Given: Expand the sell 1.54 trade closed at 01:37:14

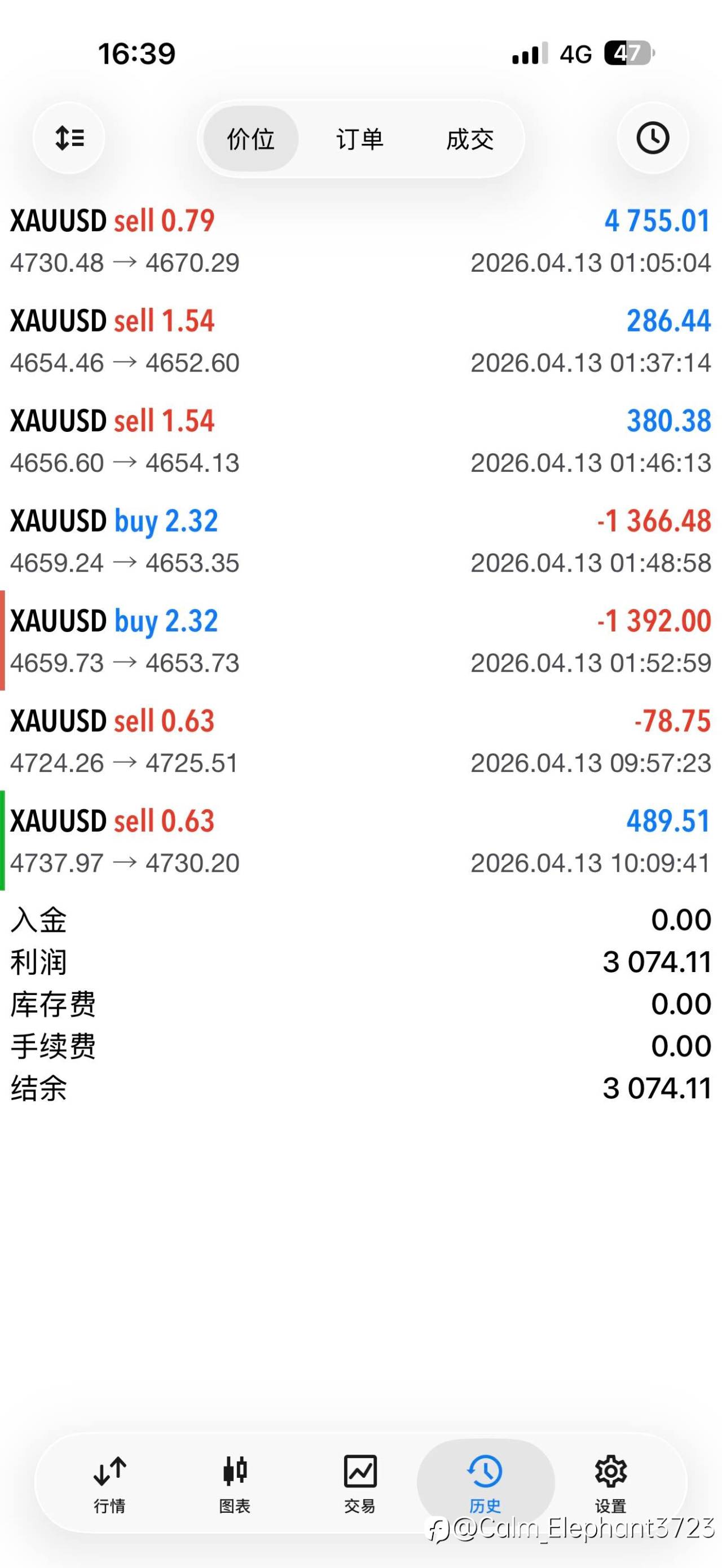Looking at the screenshot, I should tap(360, 341).
